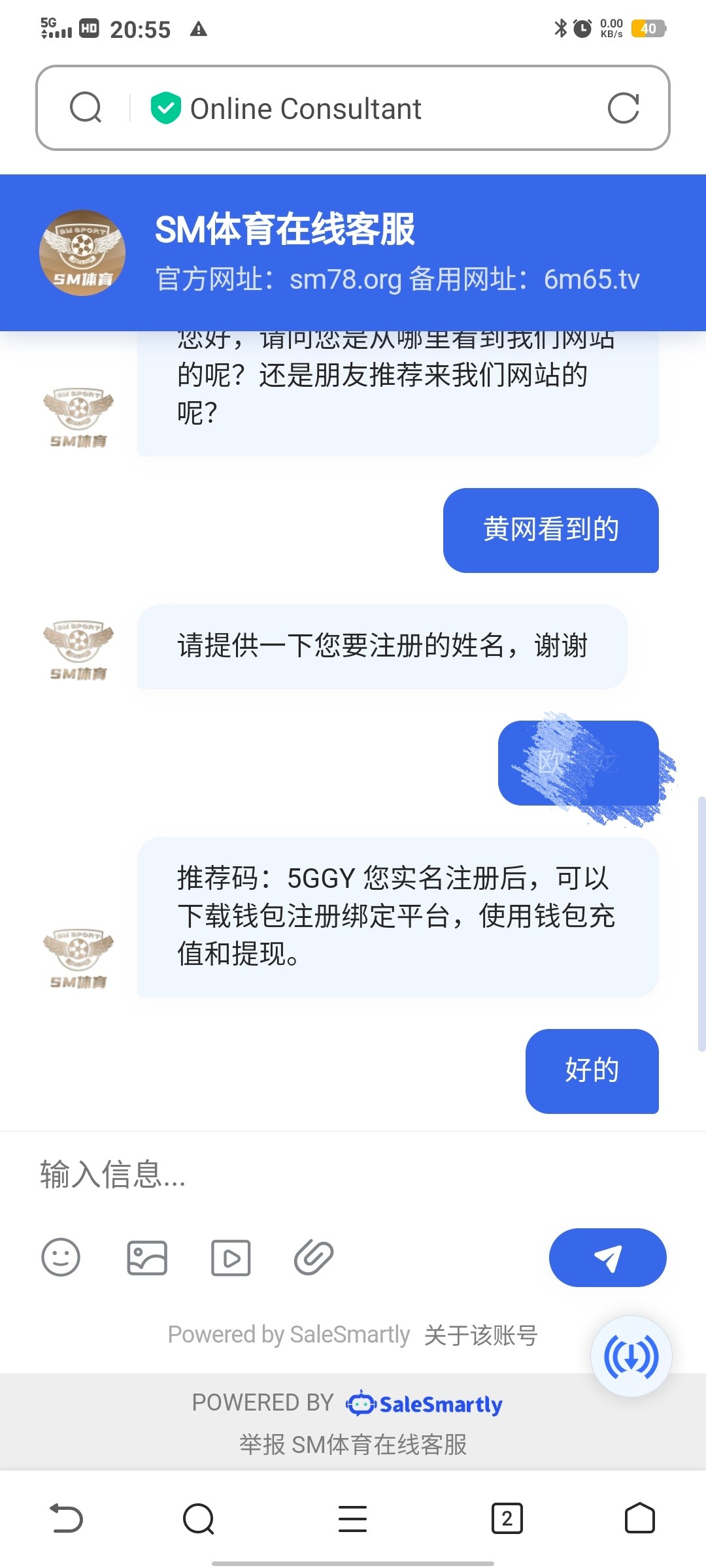Go to the browser home page
Viewport: 706px width, 1568px height.
pyautogui.click(x=639, y=1518)
